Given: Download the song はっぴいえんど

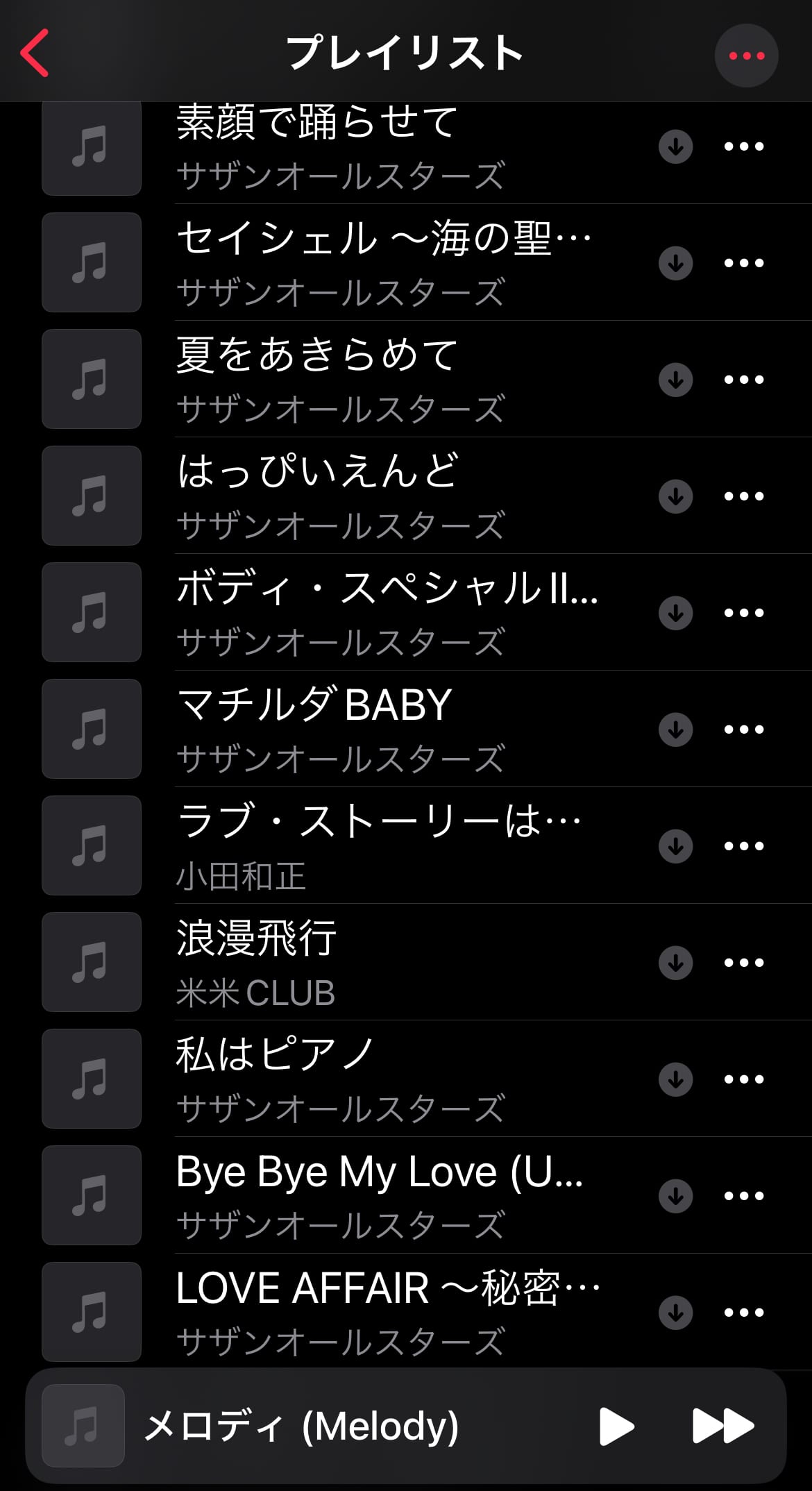Looking at the screenshot, I should pyautogui.click(x=675, y=496).
